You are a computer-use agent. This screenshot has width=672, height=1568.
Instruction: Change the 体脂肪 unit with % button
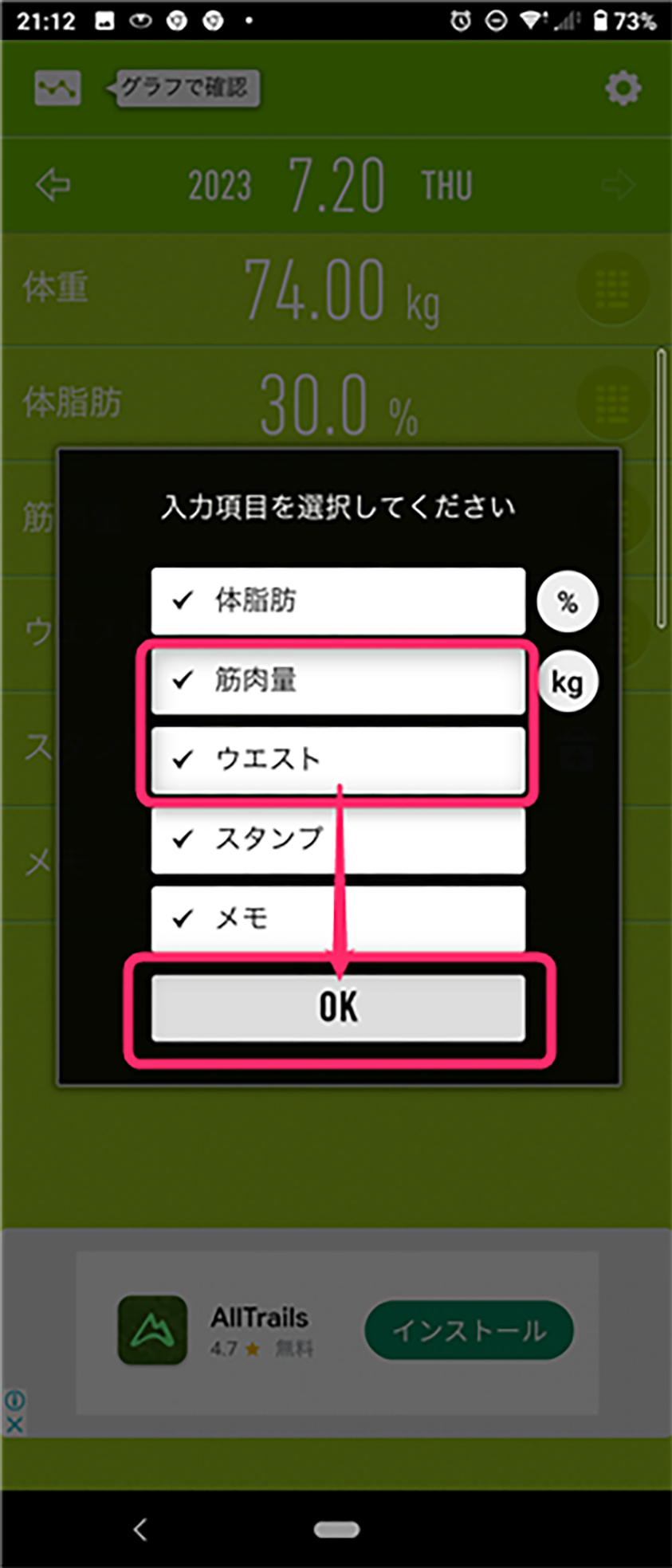point(567,602)
